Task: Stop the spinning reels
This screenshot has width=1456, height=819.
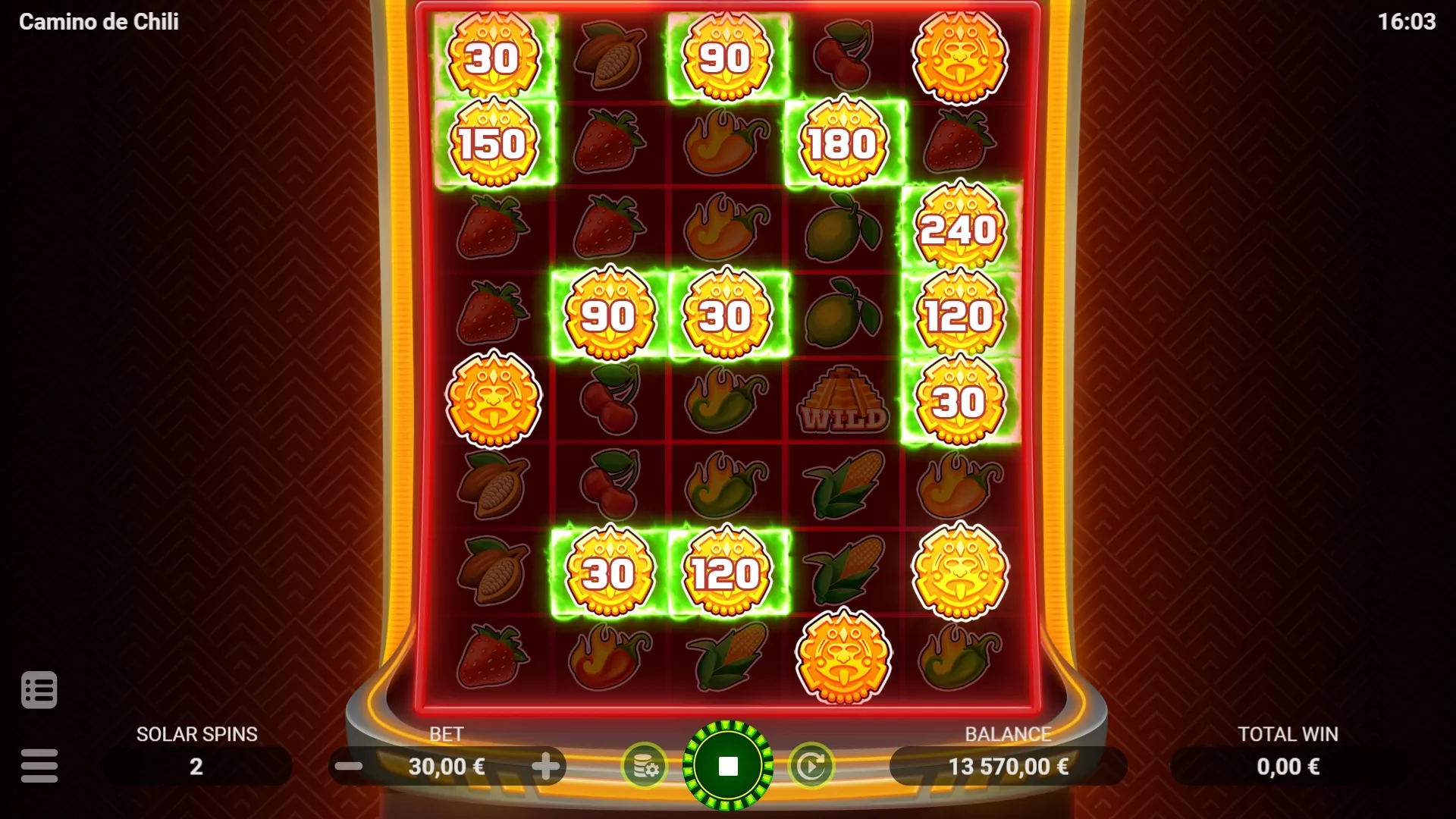Action: pos(728,766)
